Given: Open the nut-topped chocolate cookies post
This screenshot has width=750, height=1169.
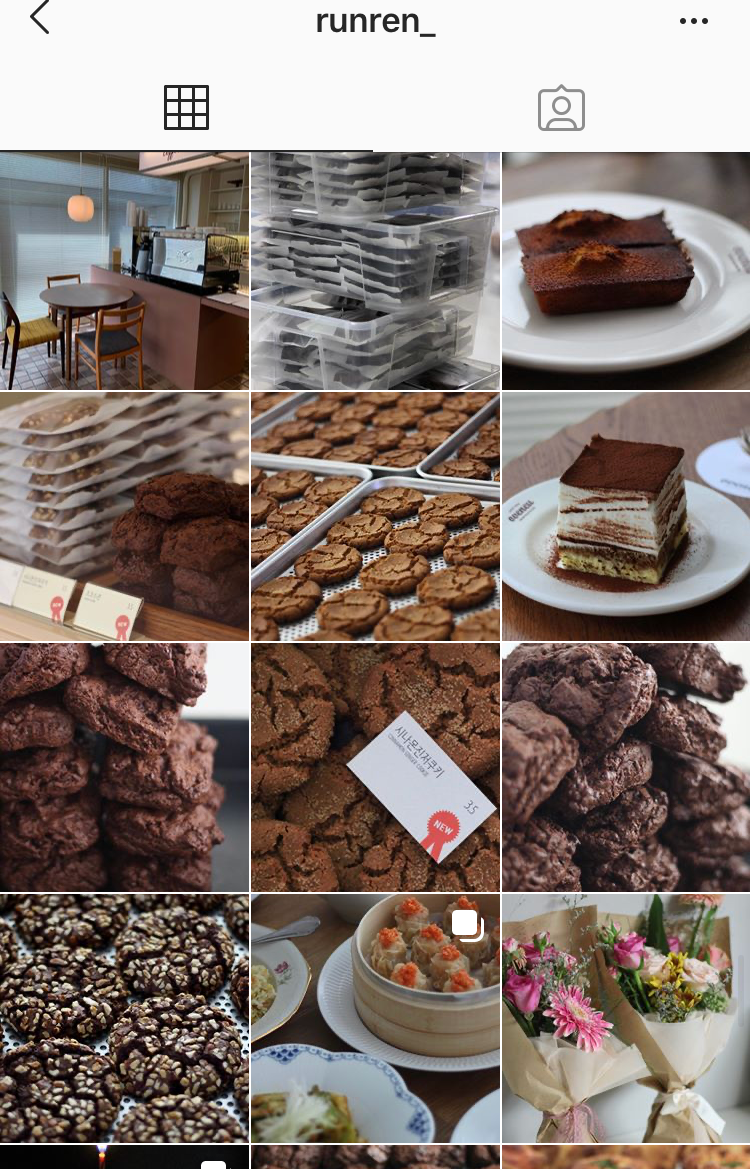Looking at the screenshot, I should [124, 1018].
